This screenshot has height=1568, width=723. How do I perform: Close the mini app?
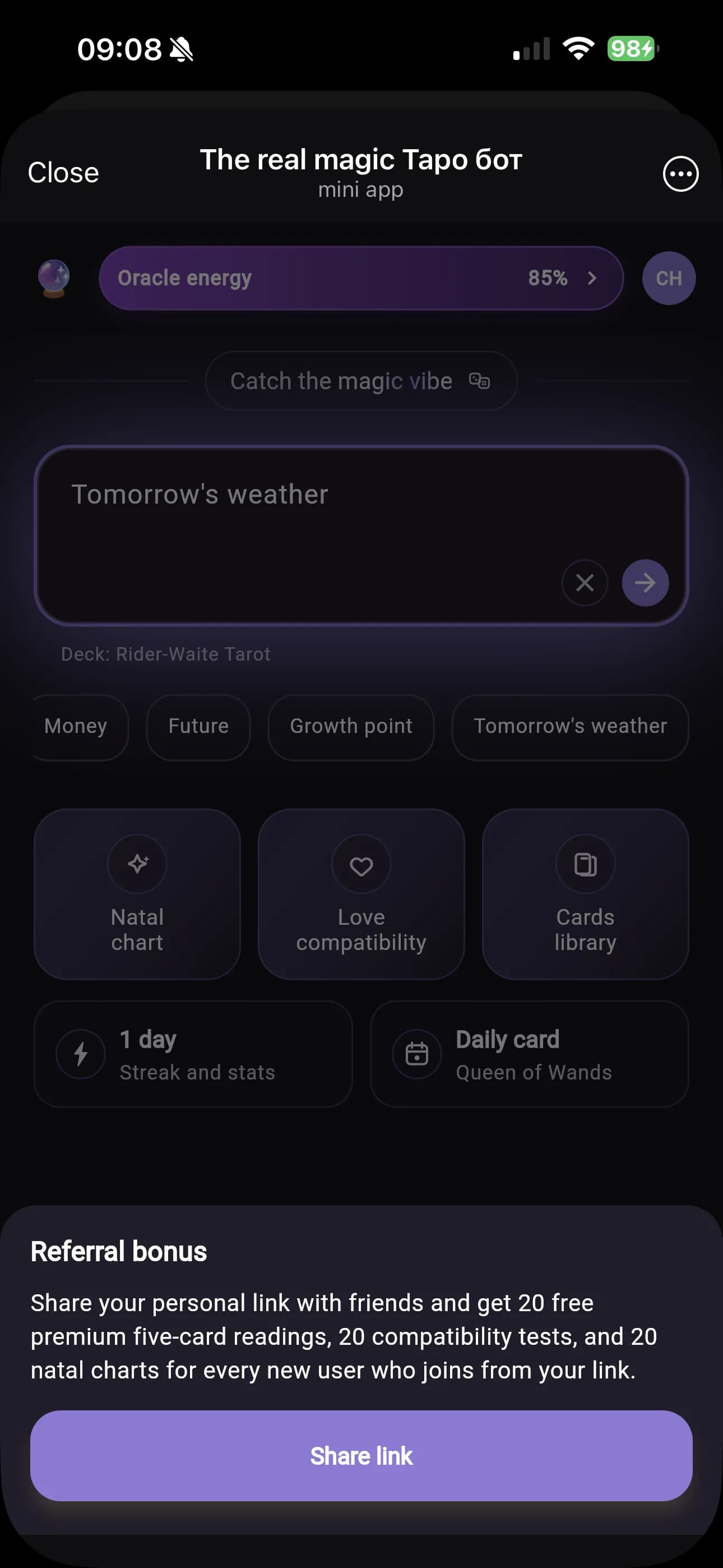tap(63, 173)
